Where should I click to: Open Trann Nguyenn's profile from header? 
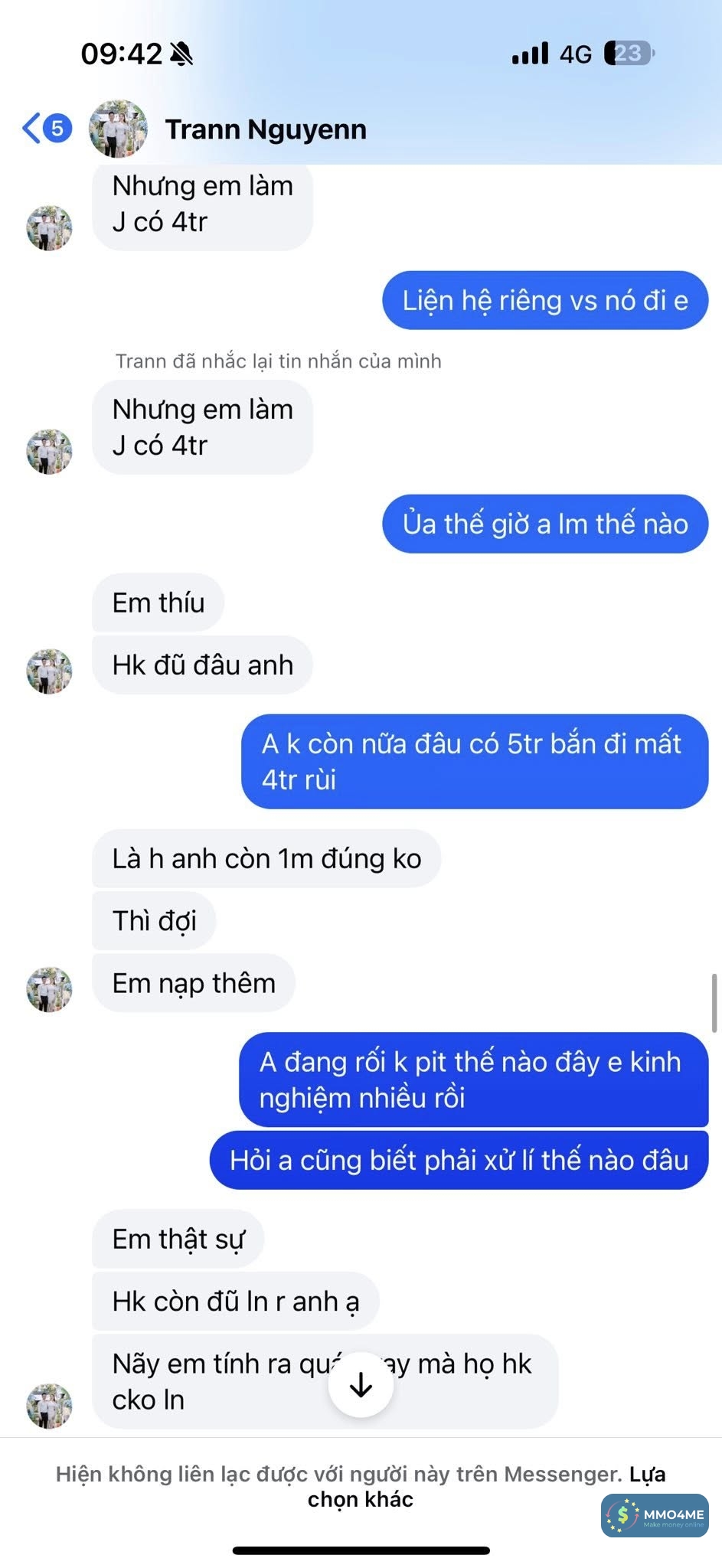(265, 129)
